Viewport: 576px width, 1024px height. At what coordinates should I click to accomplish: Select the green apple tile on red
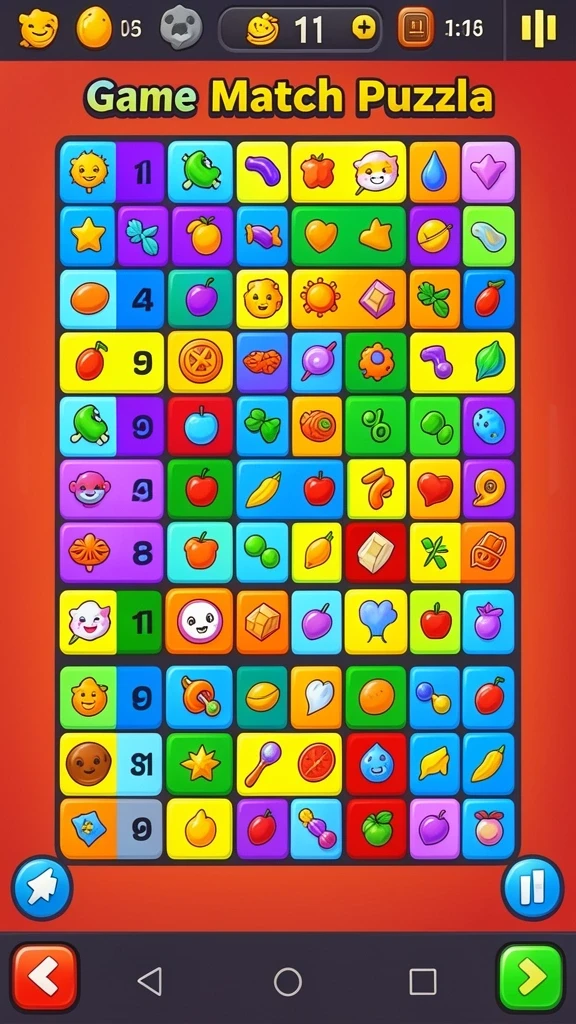click(376, 829)
